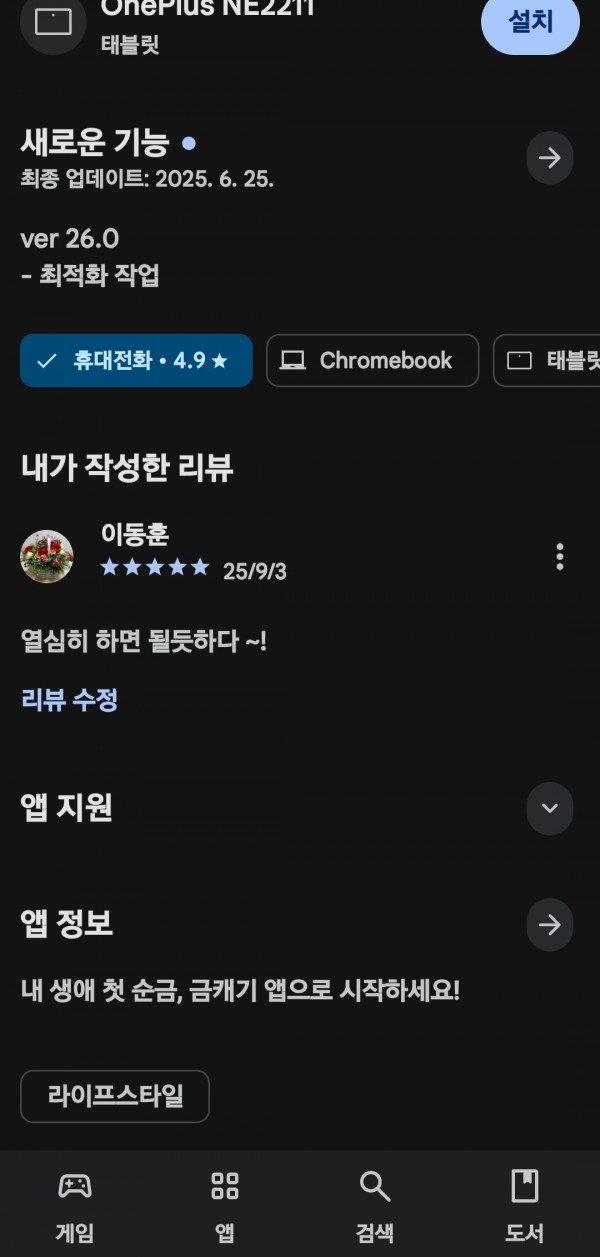Open the 새로운 기능 details arrow
This screenshot has width=600, height=1257.
click(550, 158)
